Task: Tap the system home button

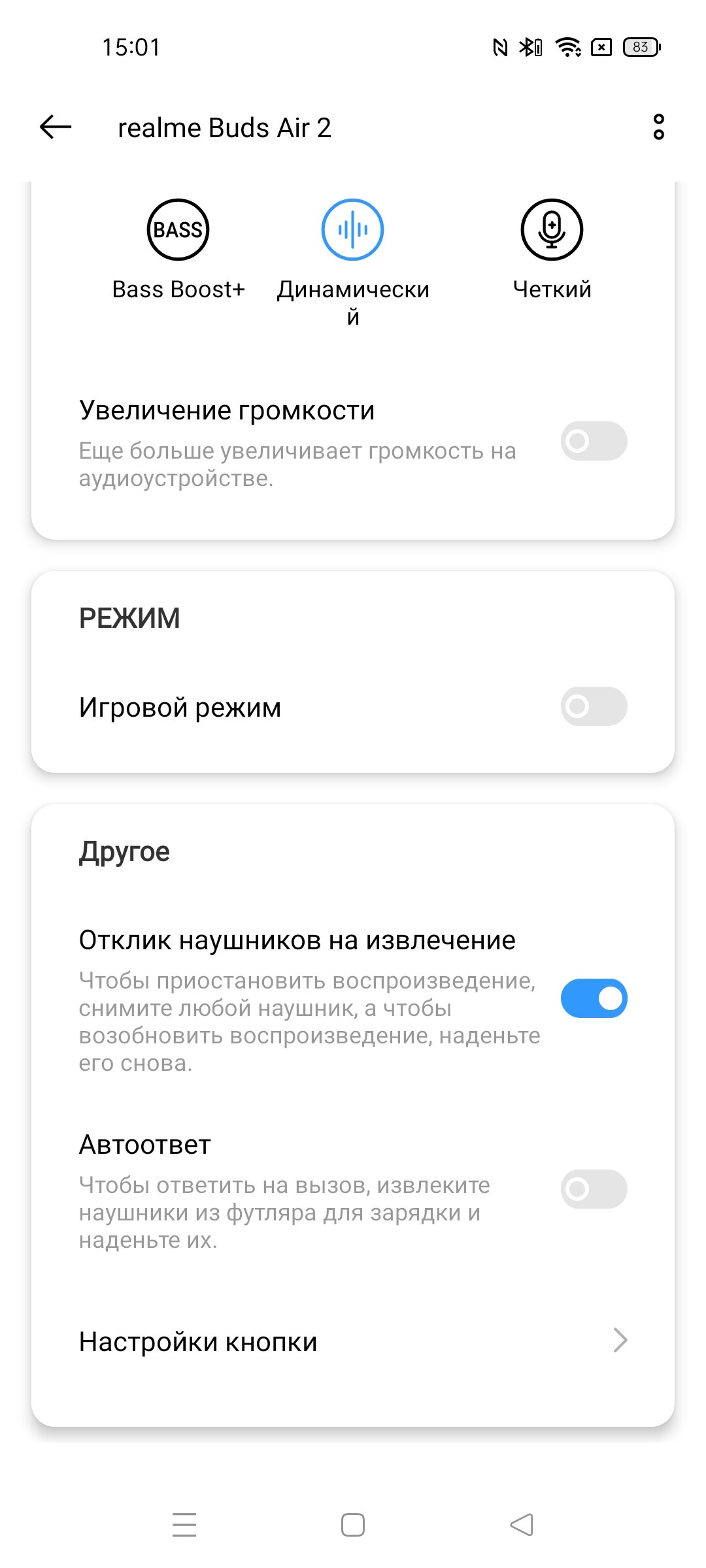Action: (353, 1525)
